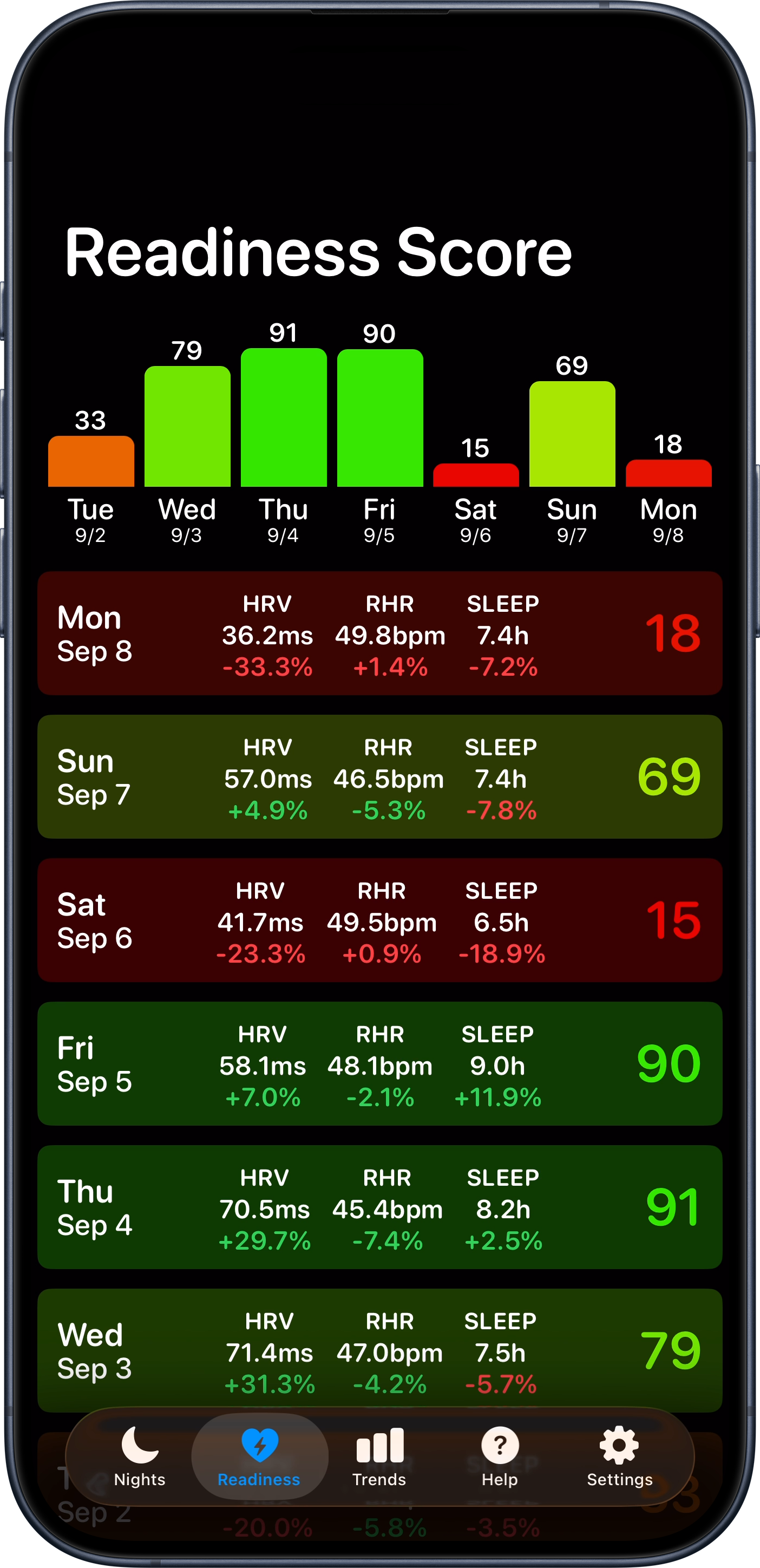Image resolution: width=760 pixels, height=1568 pixels.
Task: Tap the Sun 9/7 chart bar
Action: 572,434
